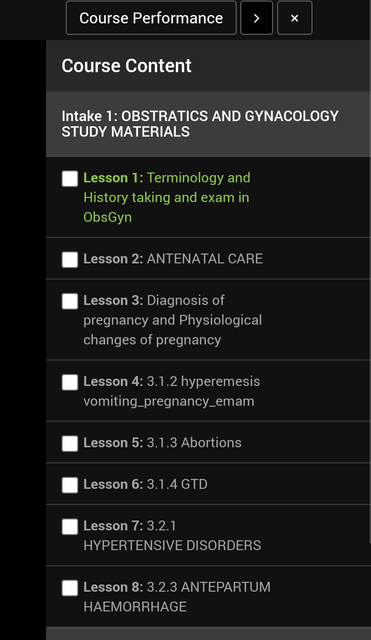Mark the Lesson 7 checkbox
The height and width of the screenshot is (640, 371).
click(x=70, y=527)
